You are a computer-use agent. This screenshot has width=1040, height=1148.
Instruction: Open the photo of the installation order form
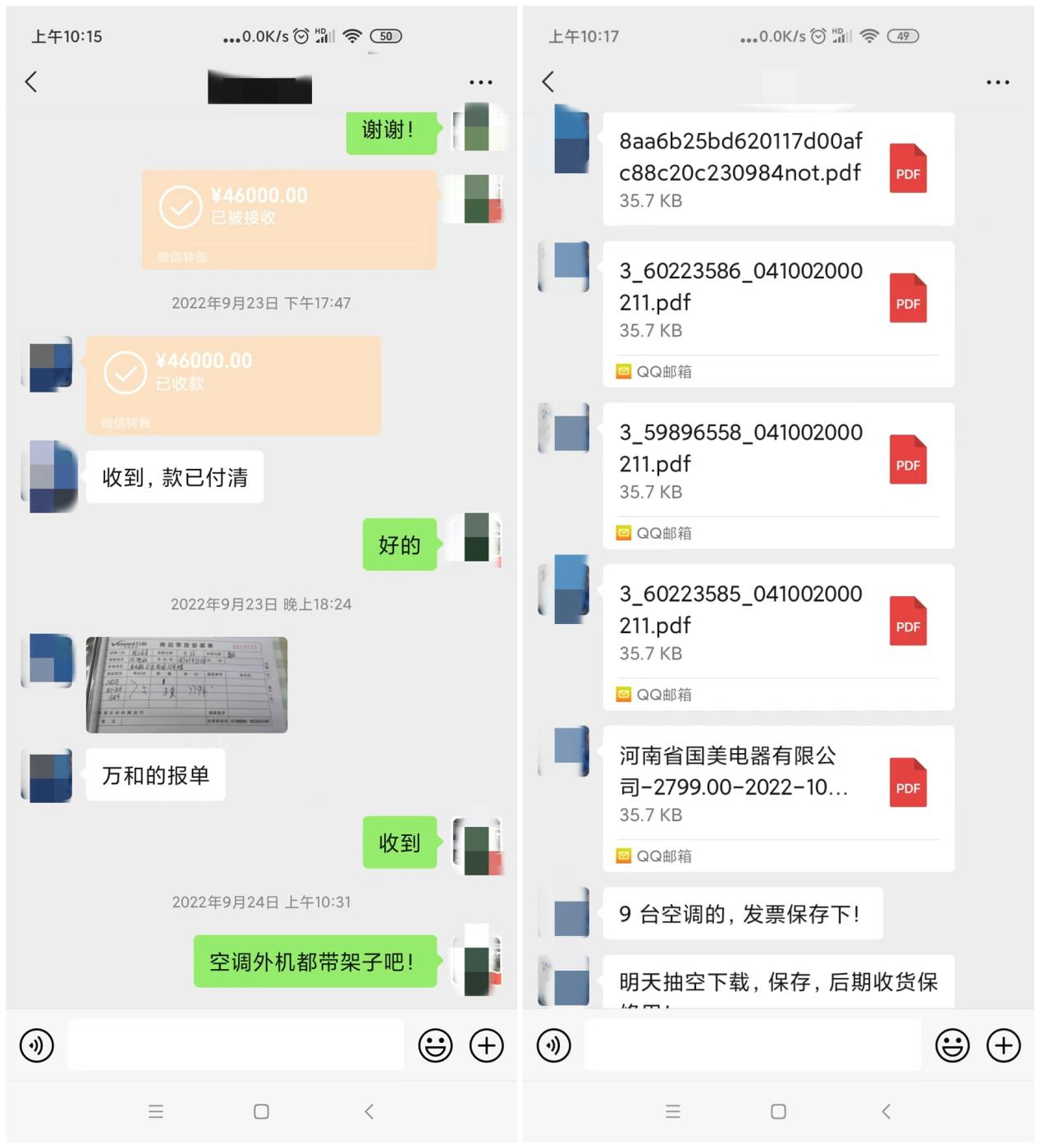point(186,684)
